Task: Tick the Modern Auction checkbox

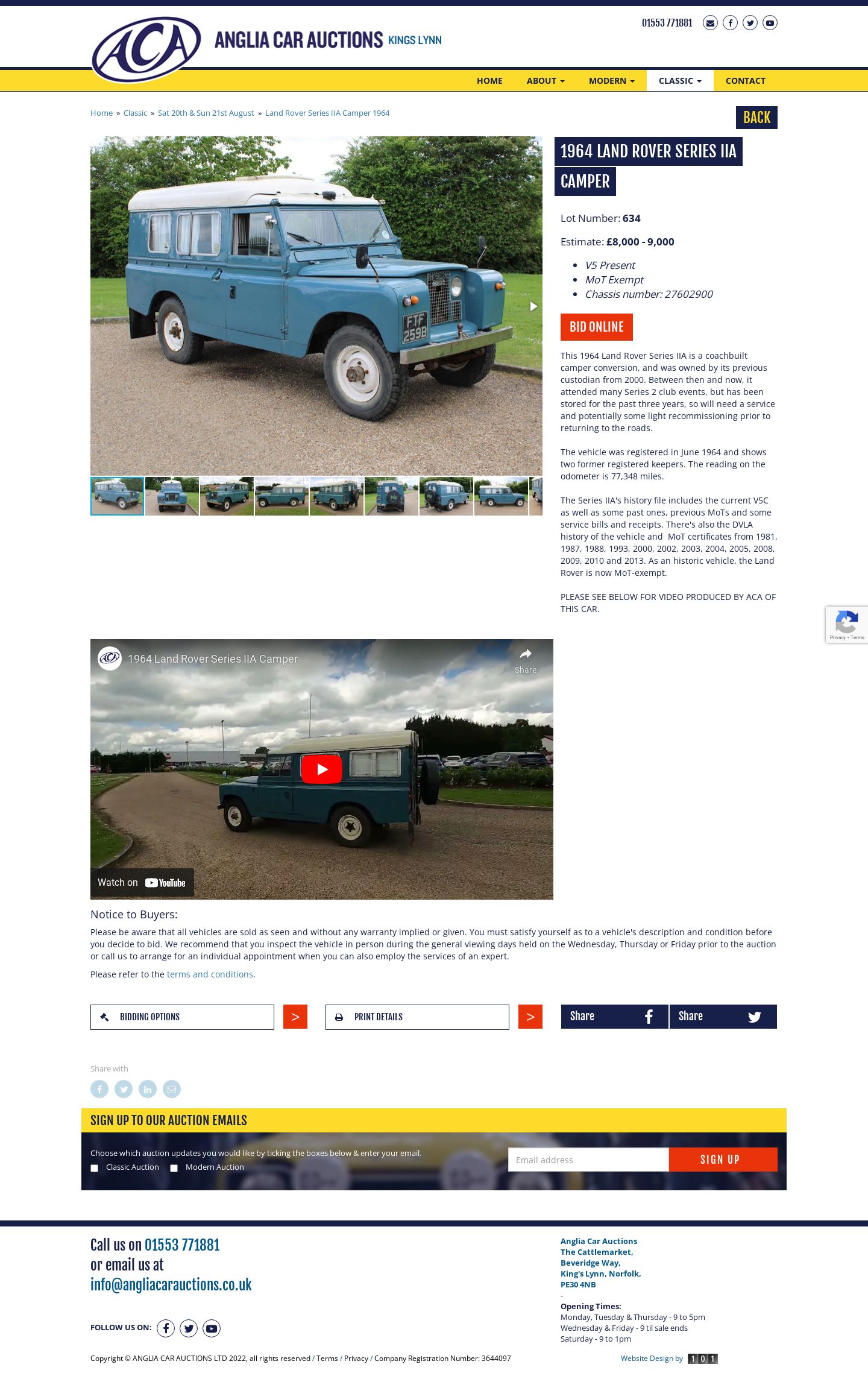Action: tap(174, 1168)
